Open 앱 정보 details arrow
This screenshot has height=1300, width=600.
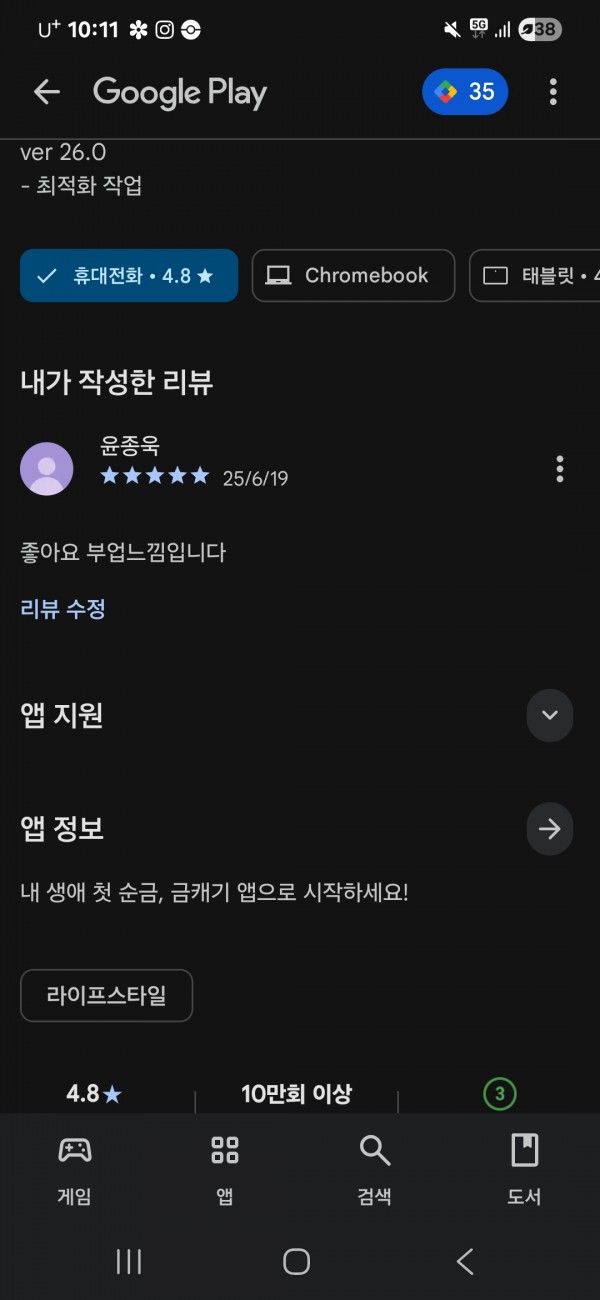(x=549, y=829)
